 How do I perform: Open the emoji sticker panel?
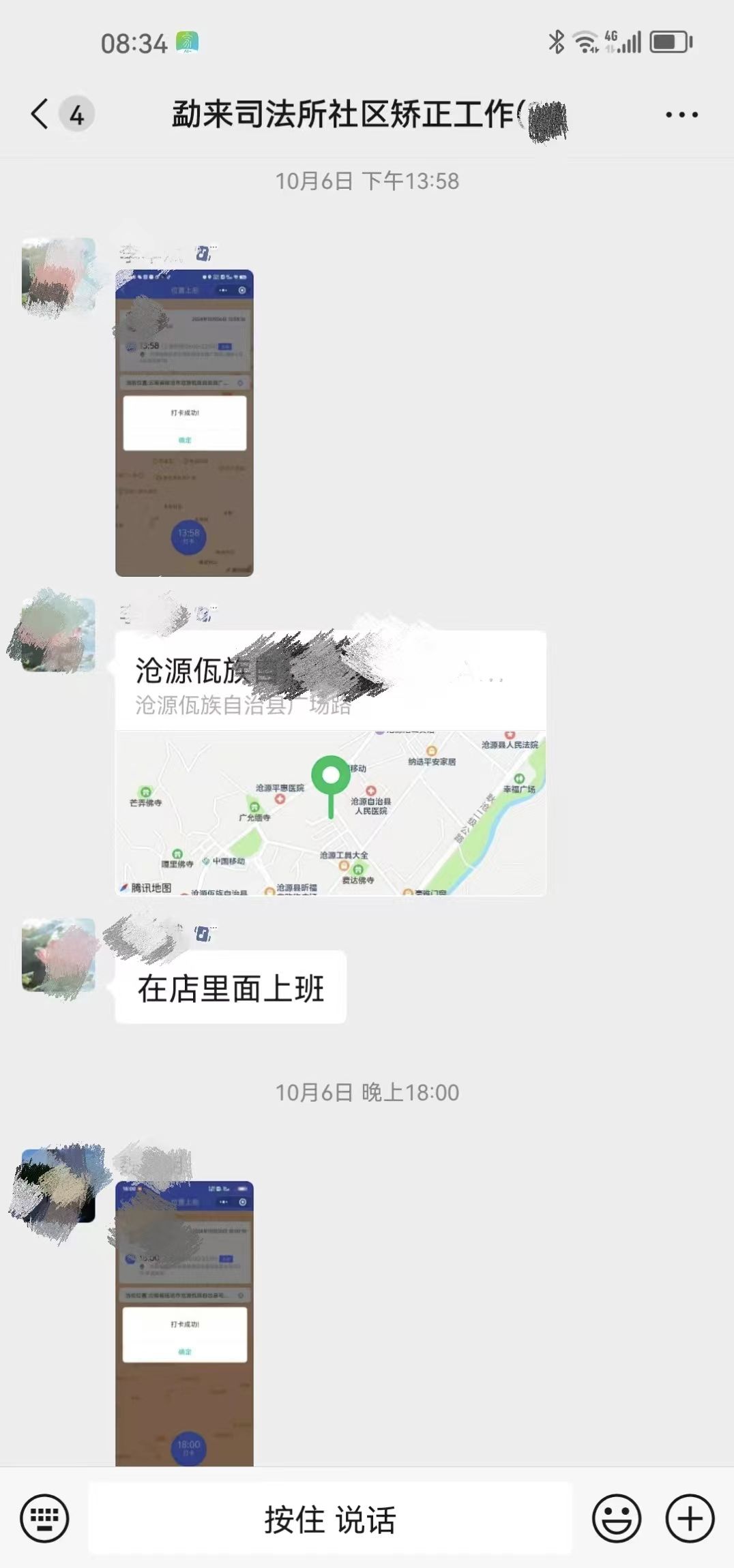pos(616,1519)
